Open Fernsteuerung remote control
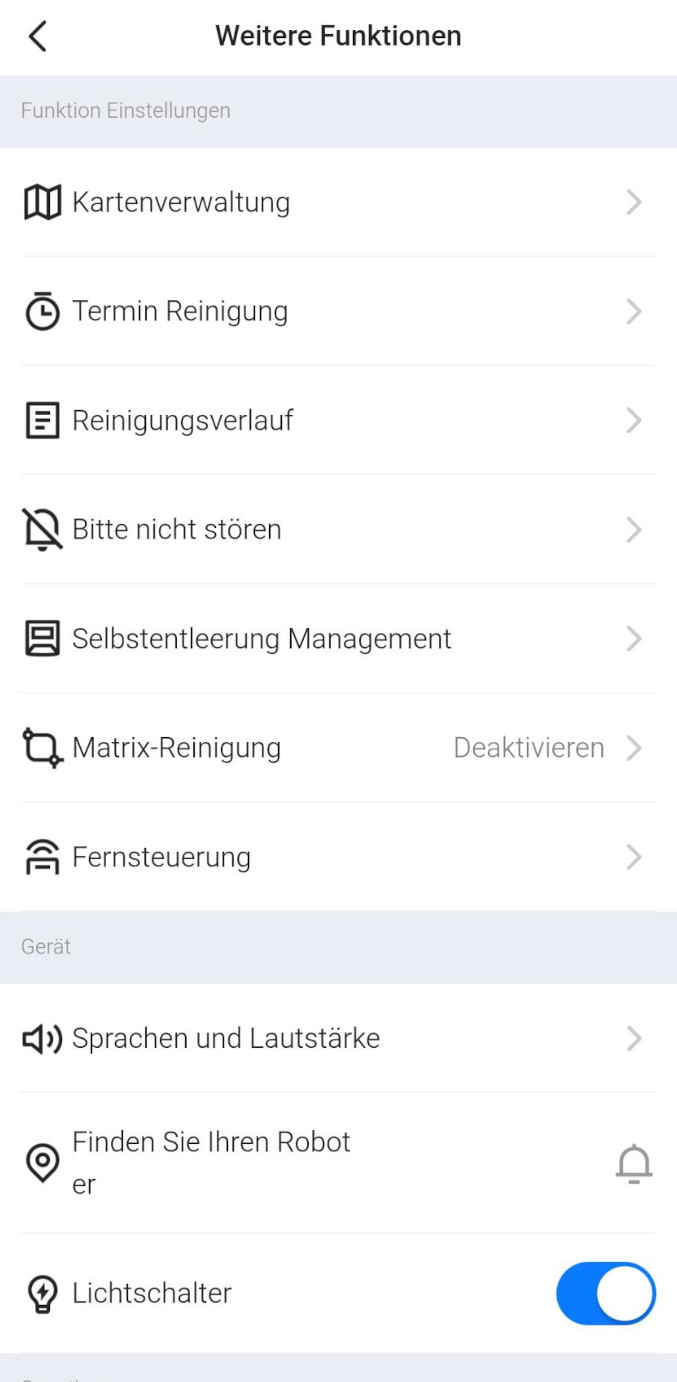Image resolution: width=677 pixels, height=1382 pixels. click(338, 857)
